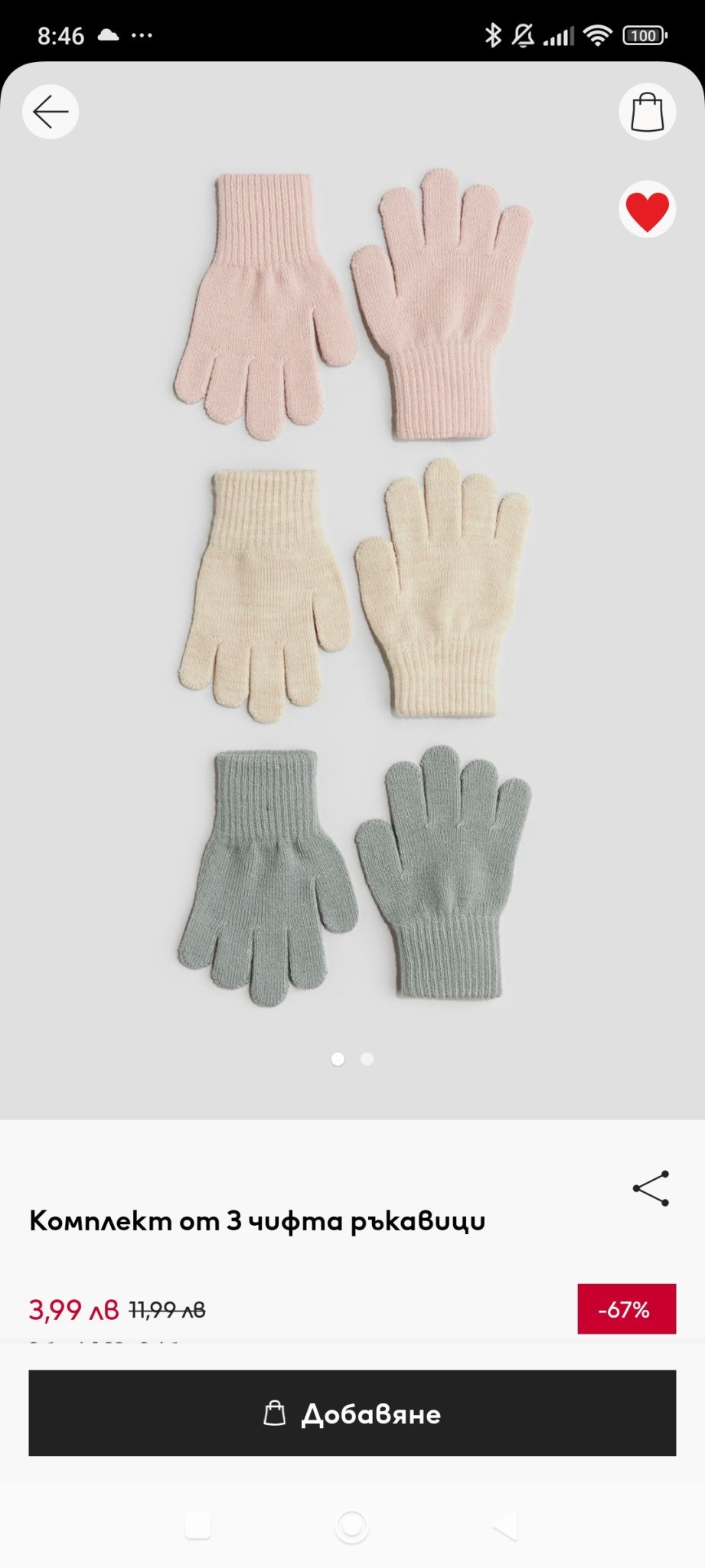
Task: Share this gloves product
Action: [x=651, y=1188]
